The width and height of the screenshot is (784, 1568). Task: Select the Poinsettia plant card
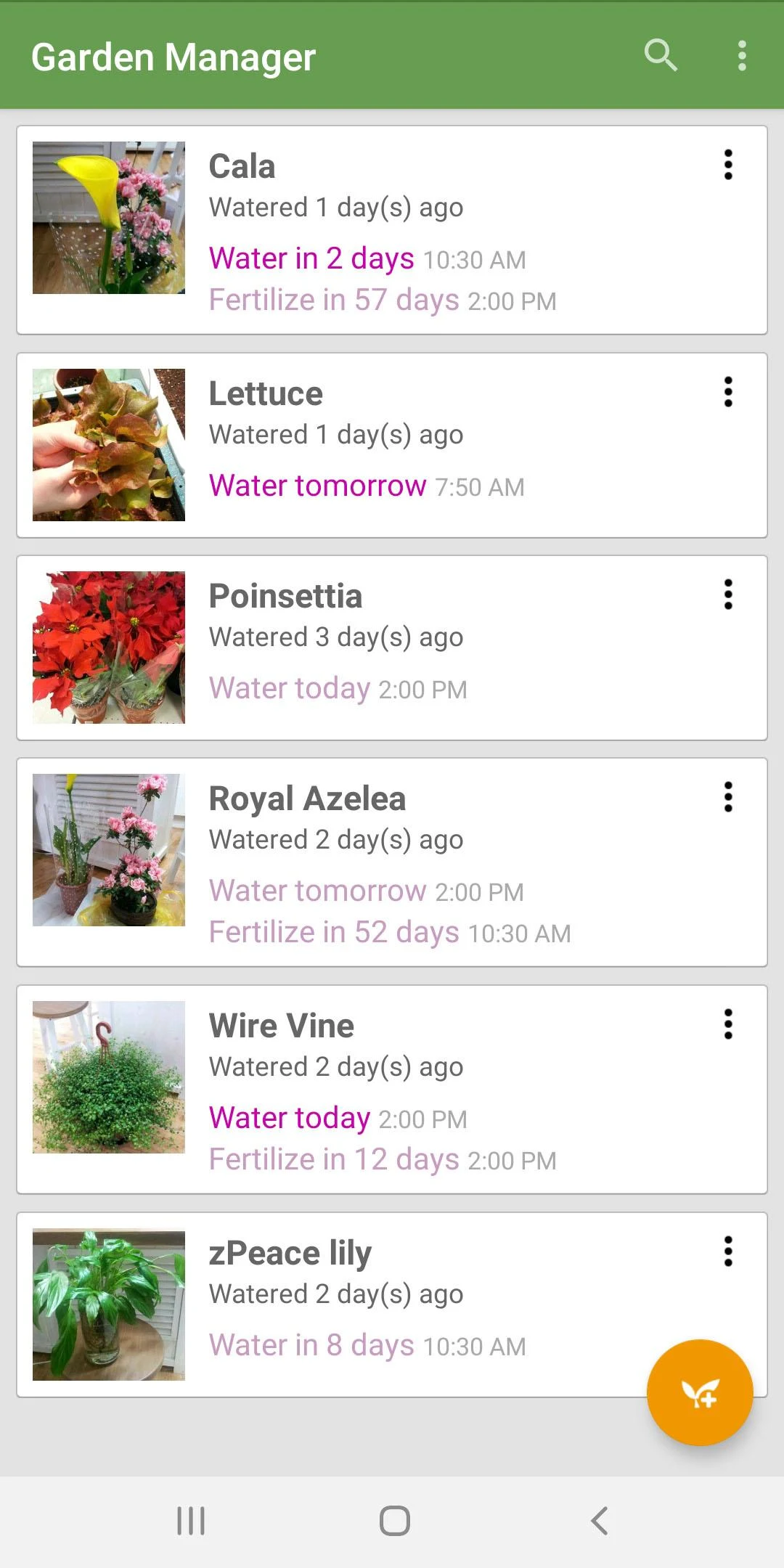tap(392, 648)
